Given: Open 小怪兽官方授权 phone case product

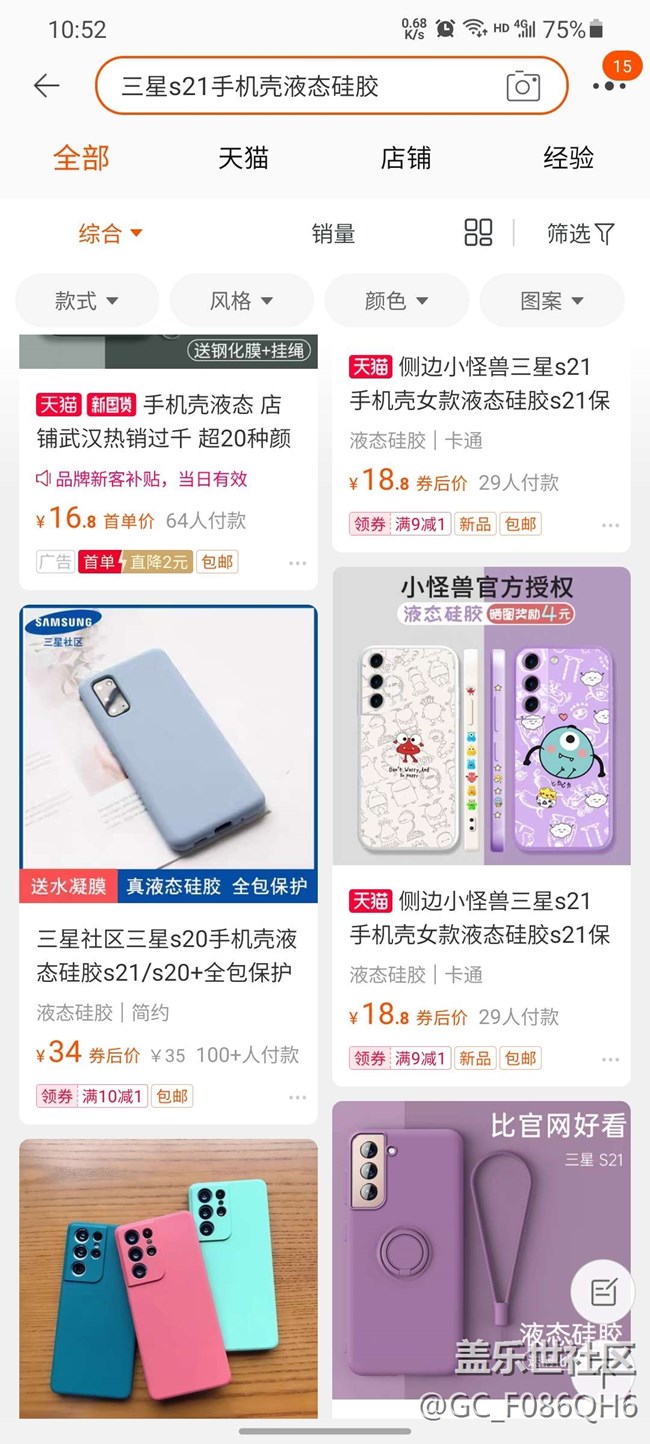Looking at the screenshot, I should click(481, 717).
